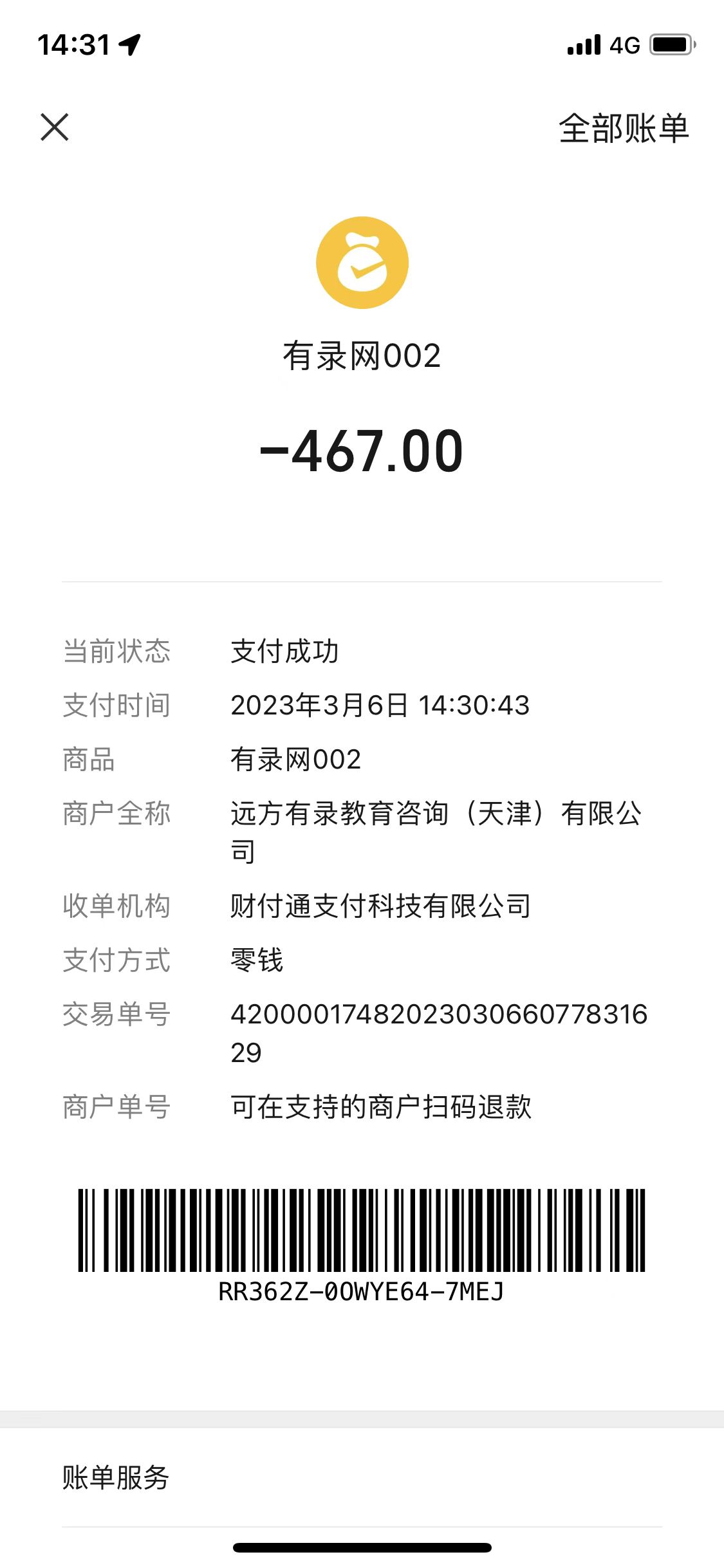
Task: Open 全部账单 all bills
Action: (x=623, y=128)
